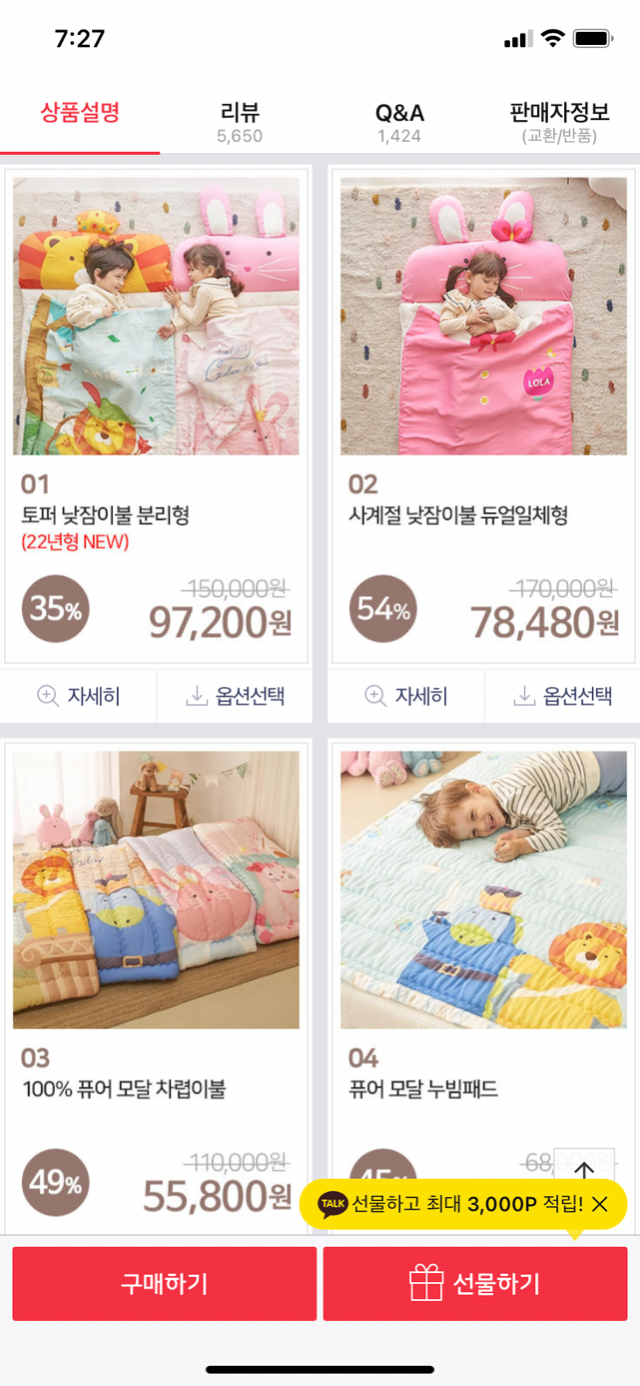Tap 자세히 under 토퍼 낮잠이불 분리형
640x1386 pixels.
click(79, 696)
